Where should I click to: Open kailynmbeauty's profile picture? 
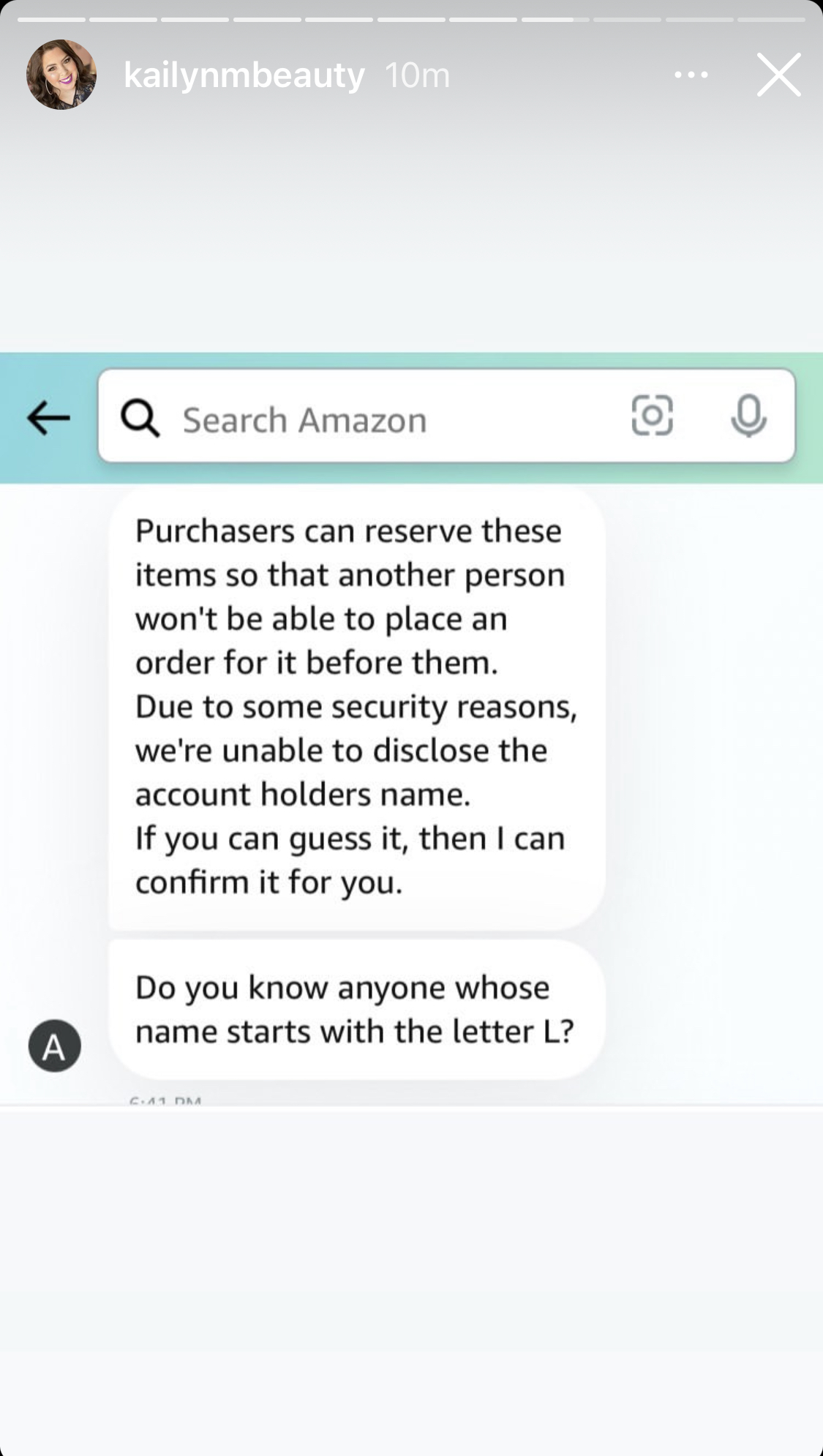click(61, 75)
